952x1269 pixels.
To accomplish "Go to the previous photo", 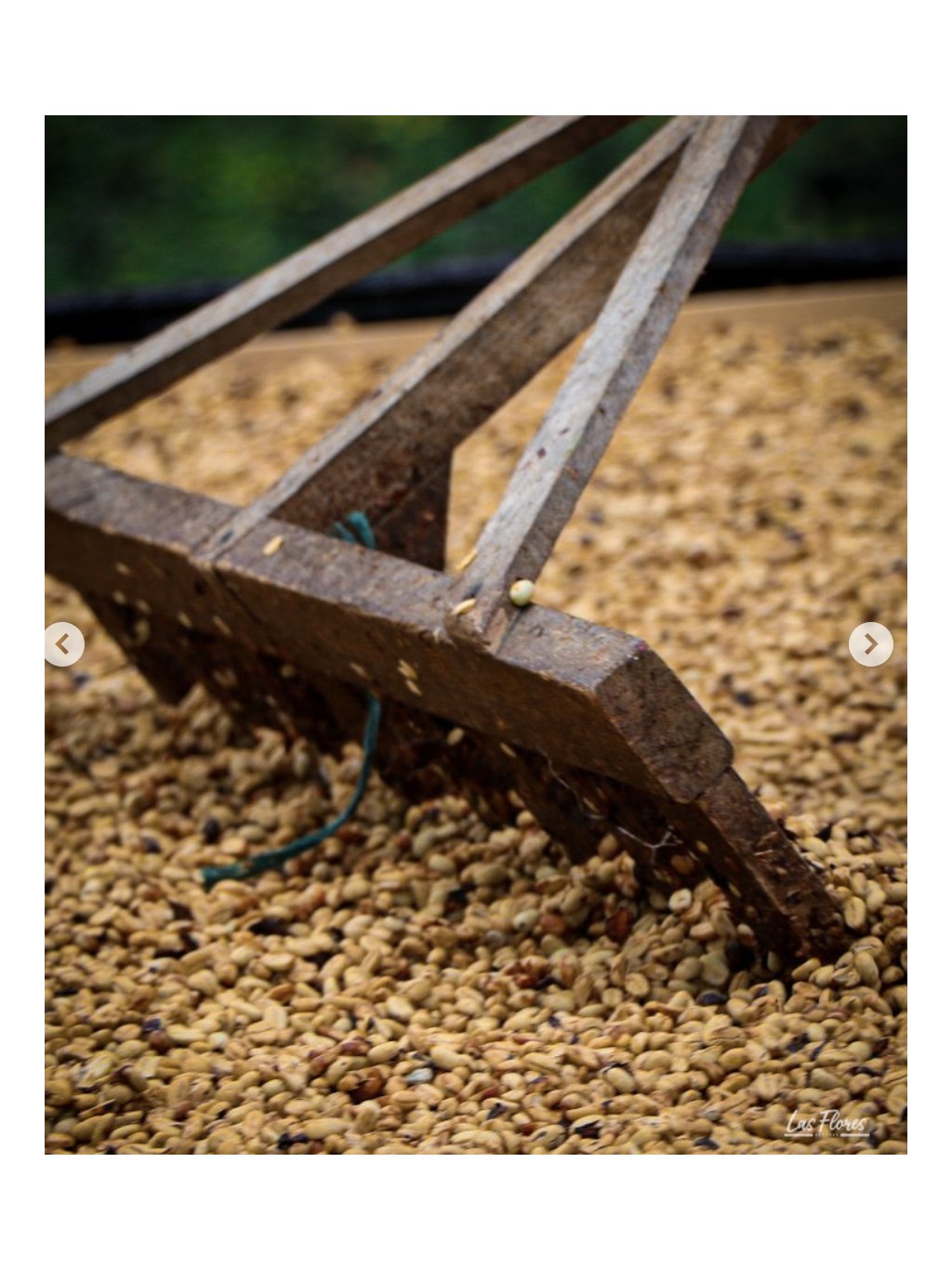I will [x=63, y=644].
